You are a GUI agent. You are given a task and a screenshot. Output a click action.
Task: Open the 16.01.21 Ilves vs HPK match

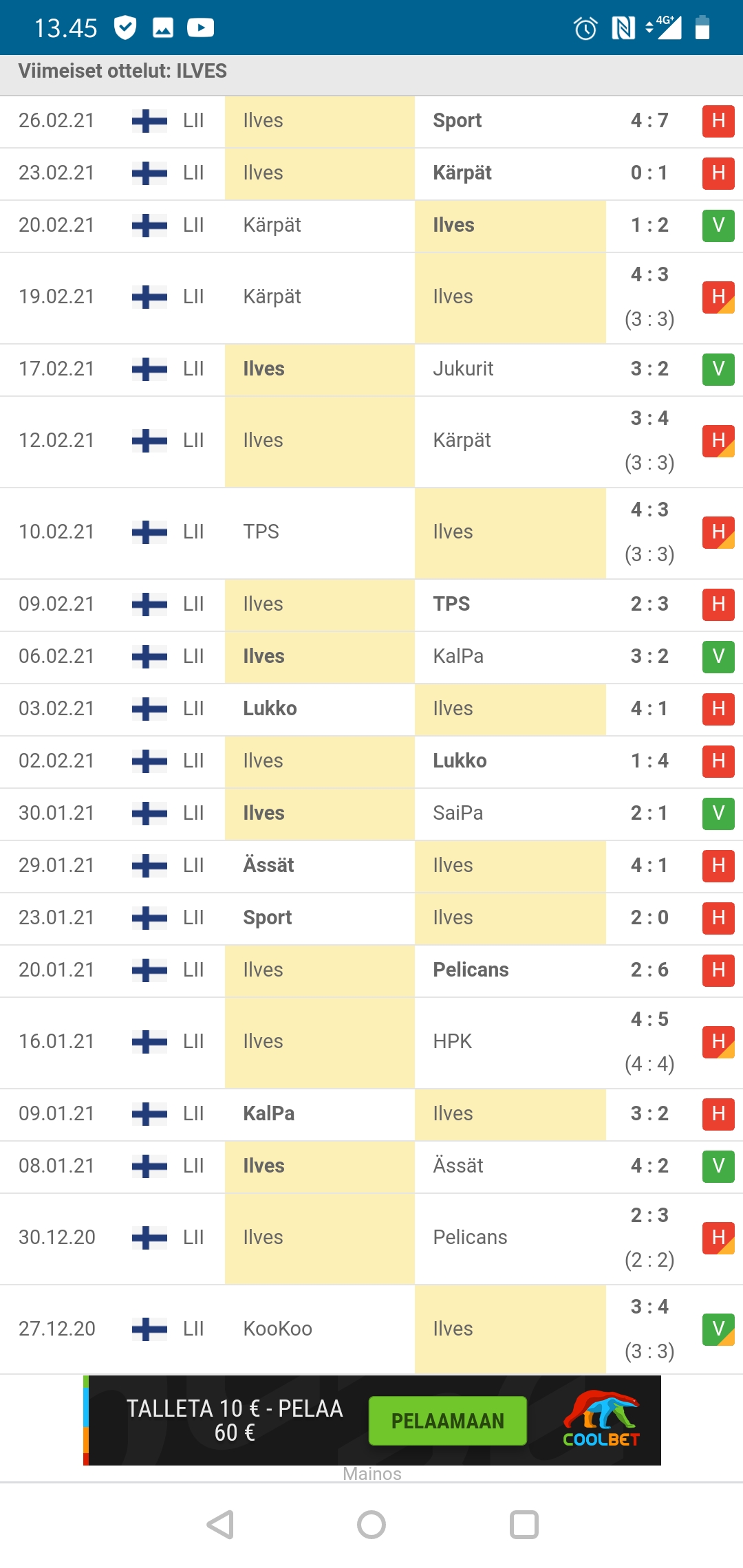pyautogui.click(x=371, y=1043)
